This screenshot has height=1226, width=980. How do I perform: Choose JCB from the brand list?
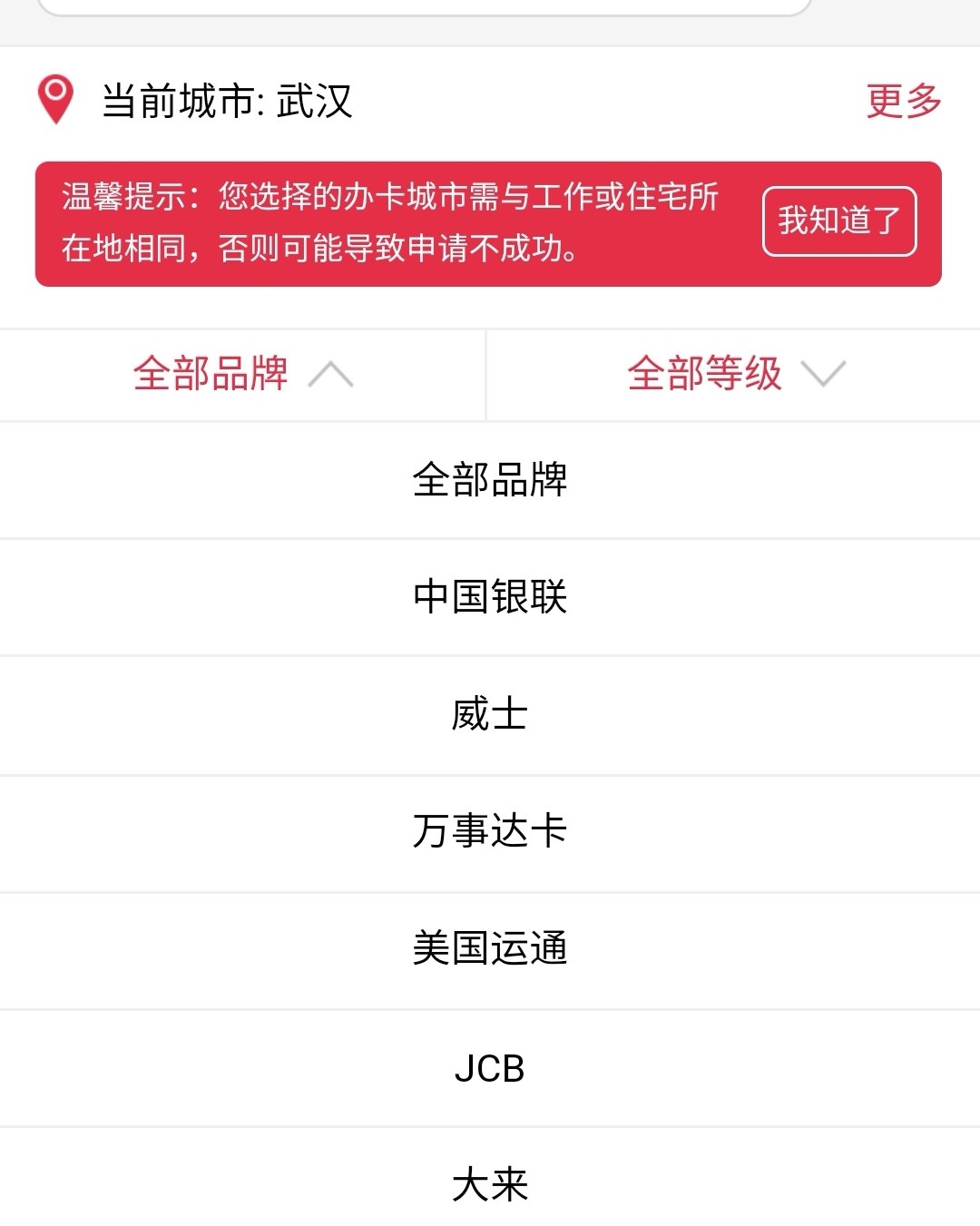point(490,1068)
